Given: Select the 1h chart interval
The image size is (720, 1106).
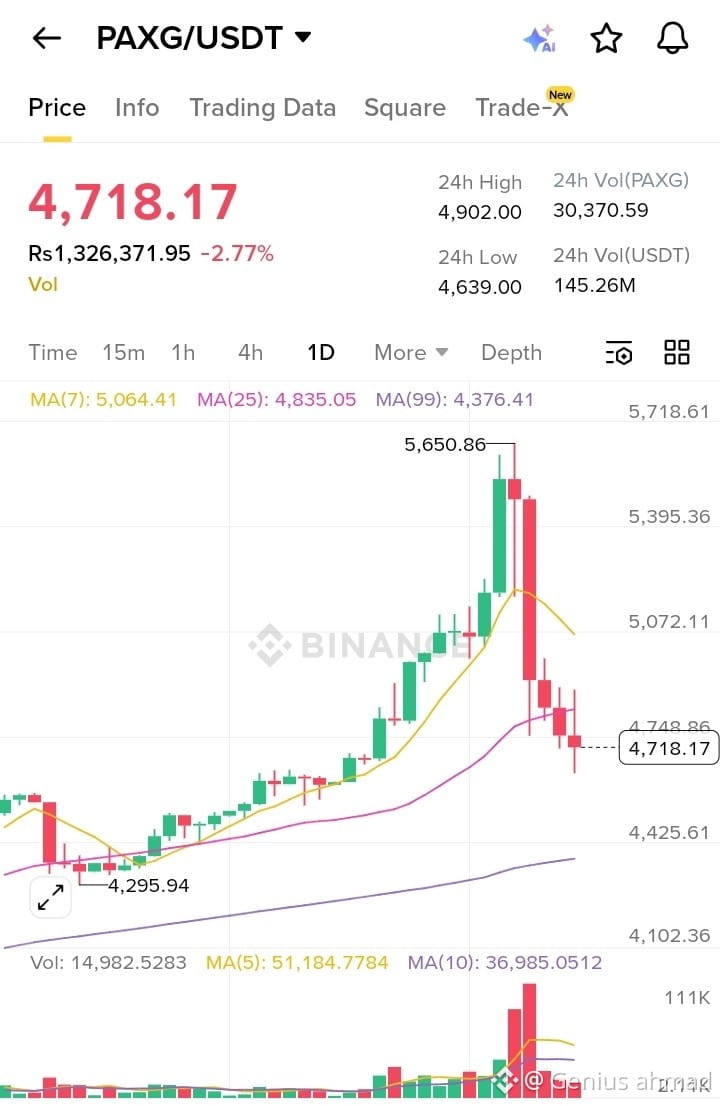Looking at the screenshot, I should click(x=183, y=353).
